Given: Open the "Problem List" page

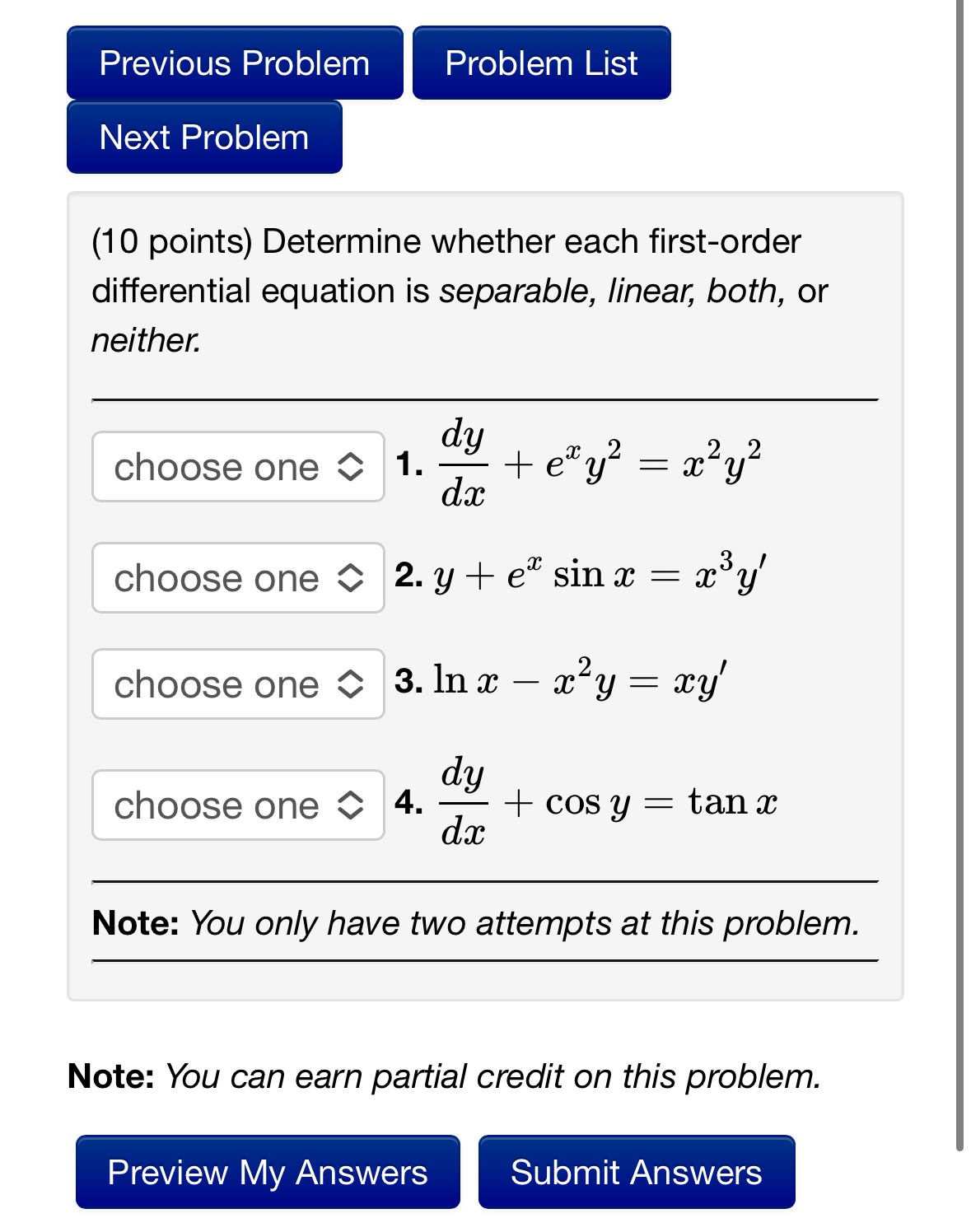Looking at the screenshot, I should pos(540,63).
